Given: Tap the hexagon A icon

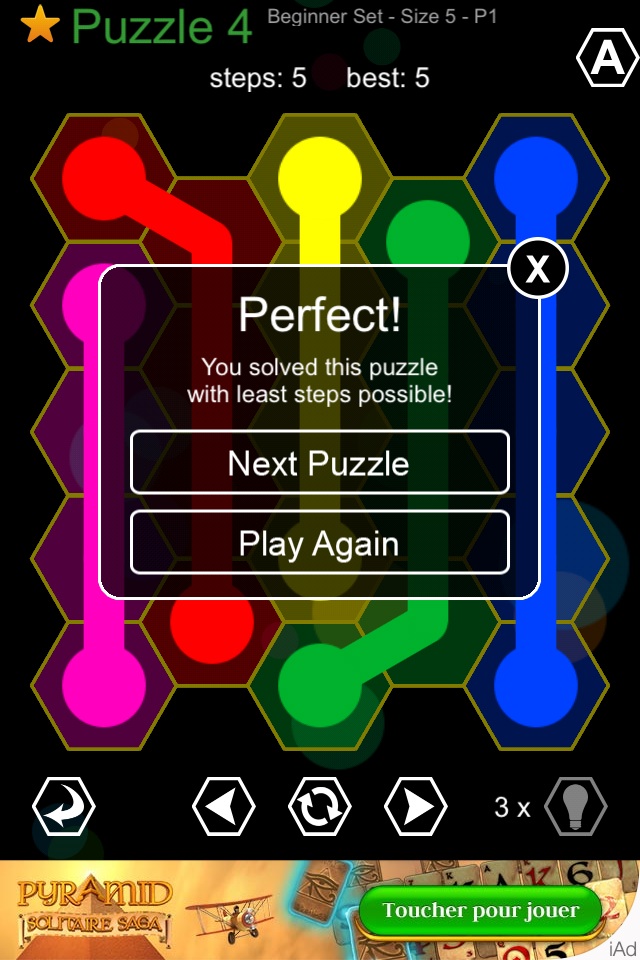Looking at the screenshot, I should (607, 60).
